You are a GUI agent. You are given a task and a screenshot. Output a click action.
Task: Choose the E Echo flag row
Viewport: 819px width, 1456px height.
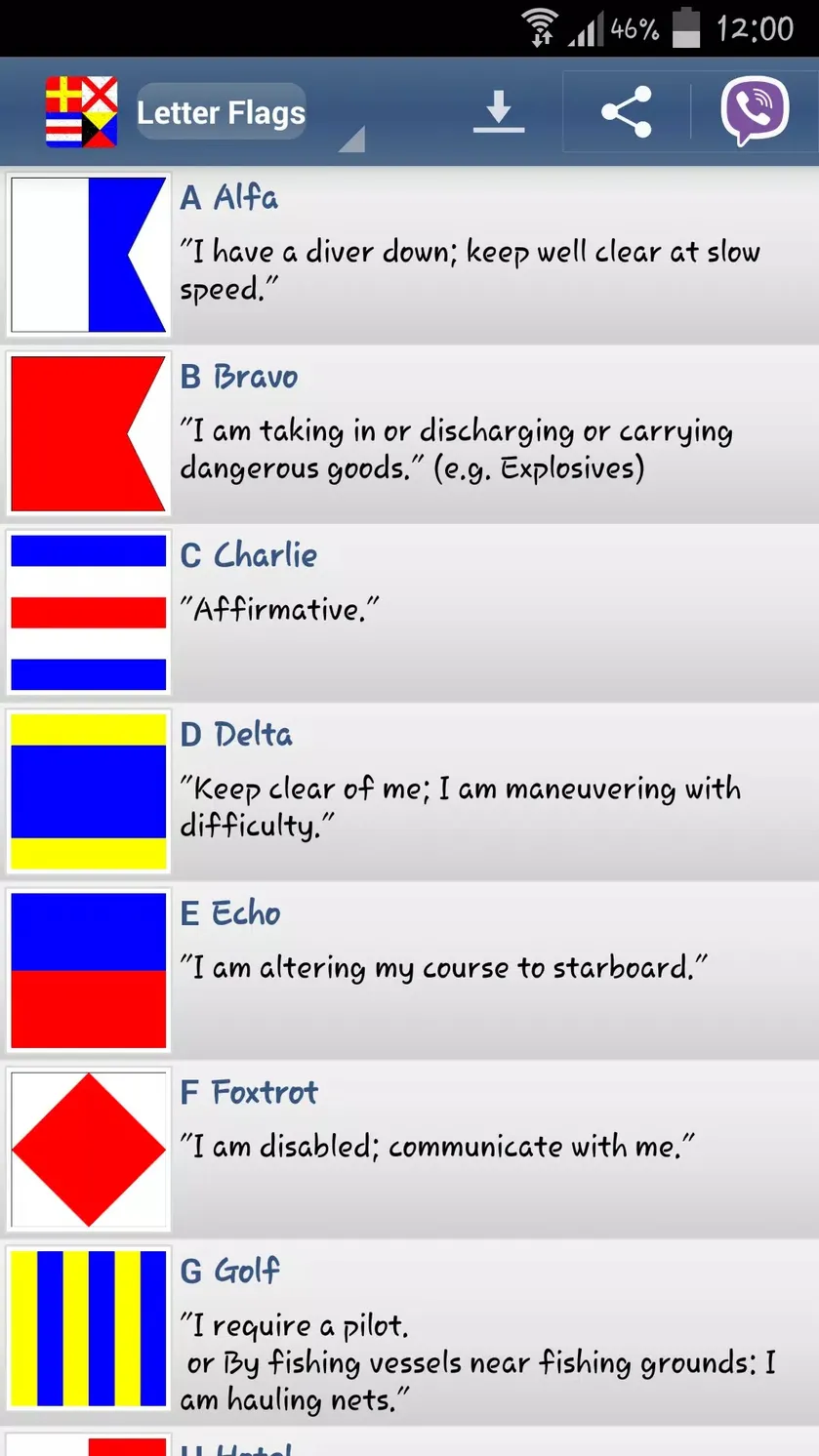pos(409,970)
